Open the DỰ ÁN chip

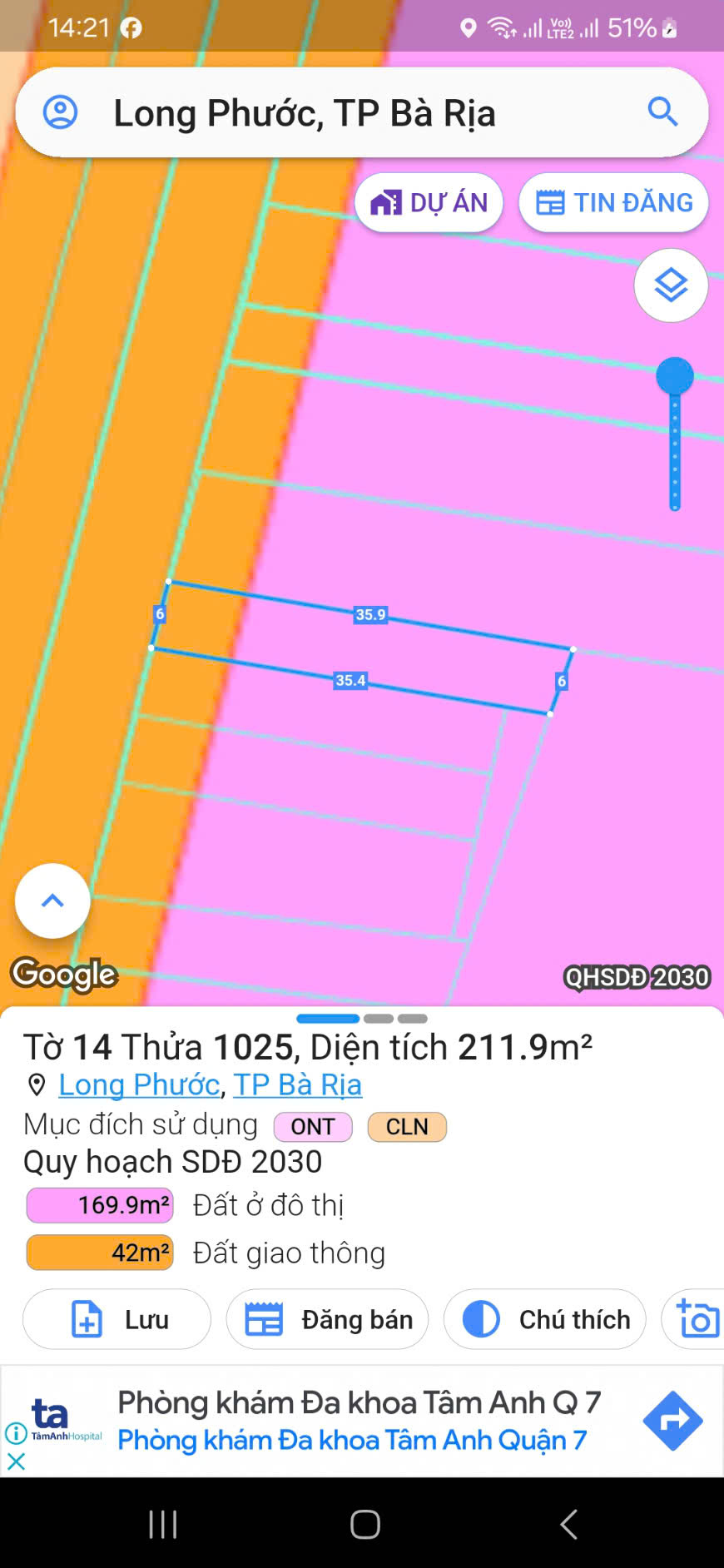click(429, 202)
